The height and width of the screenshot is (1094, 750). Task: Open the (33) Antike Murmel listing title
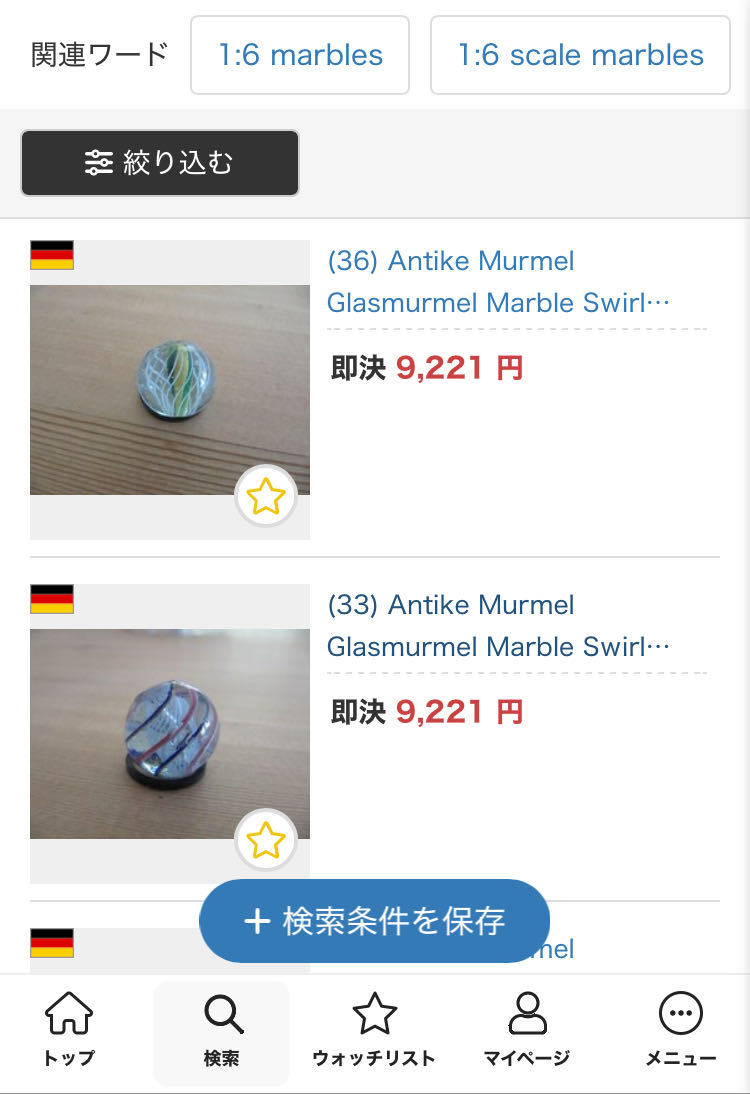coord(498,626)
